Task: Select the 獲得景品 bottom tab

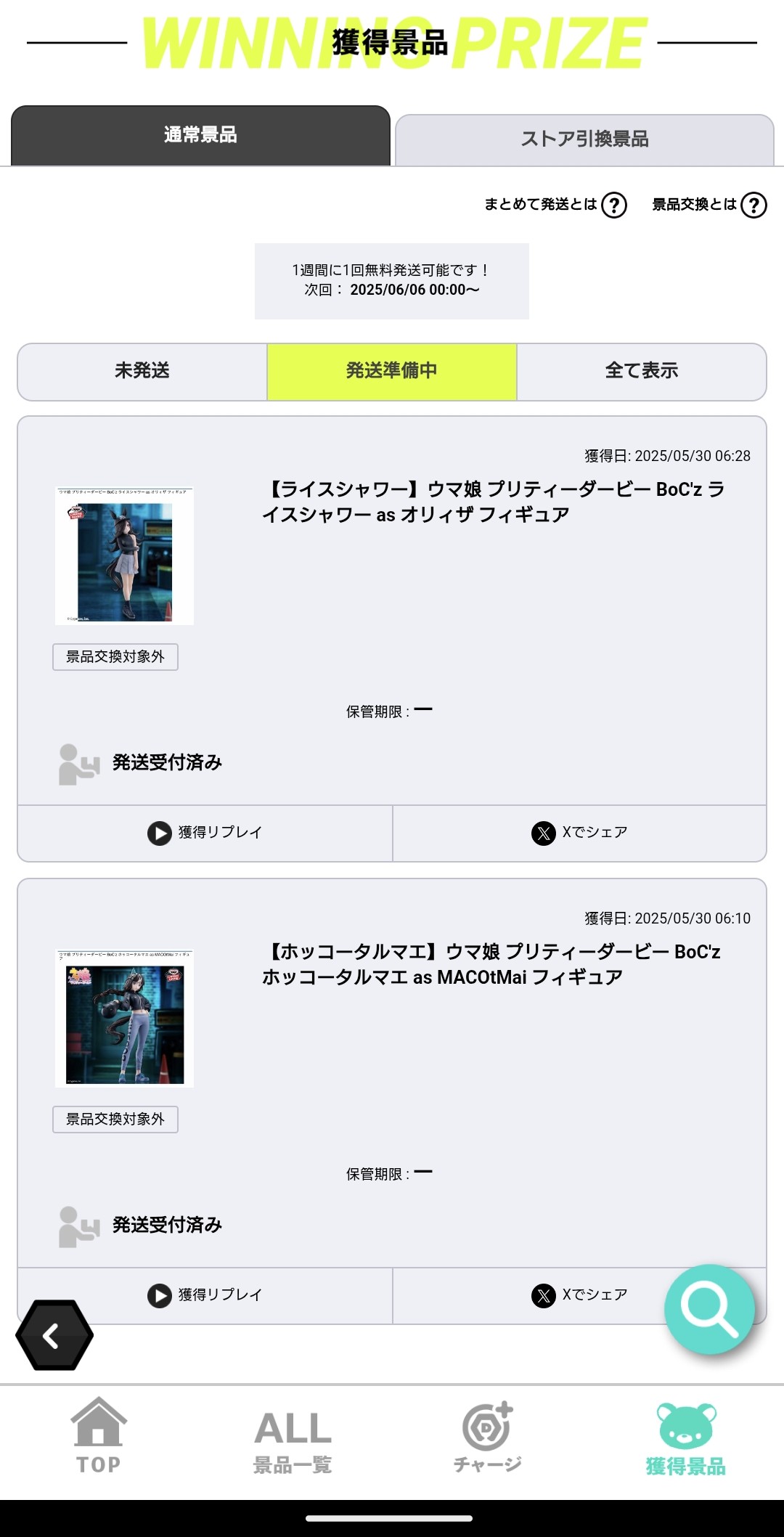Action: pyautogui.click(x=686, y=1440)
